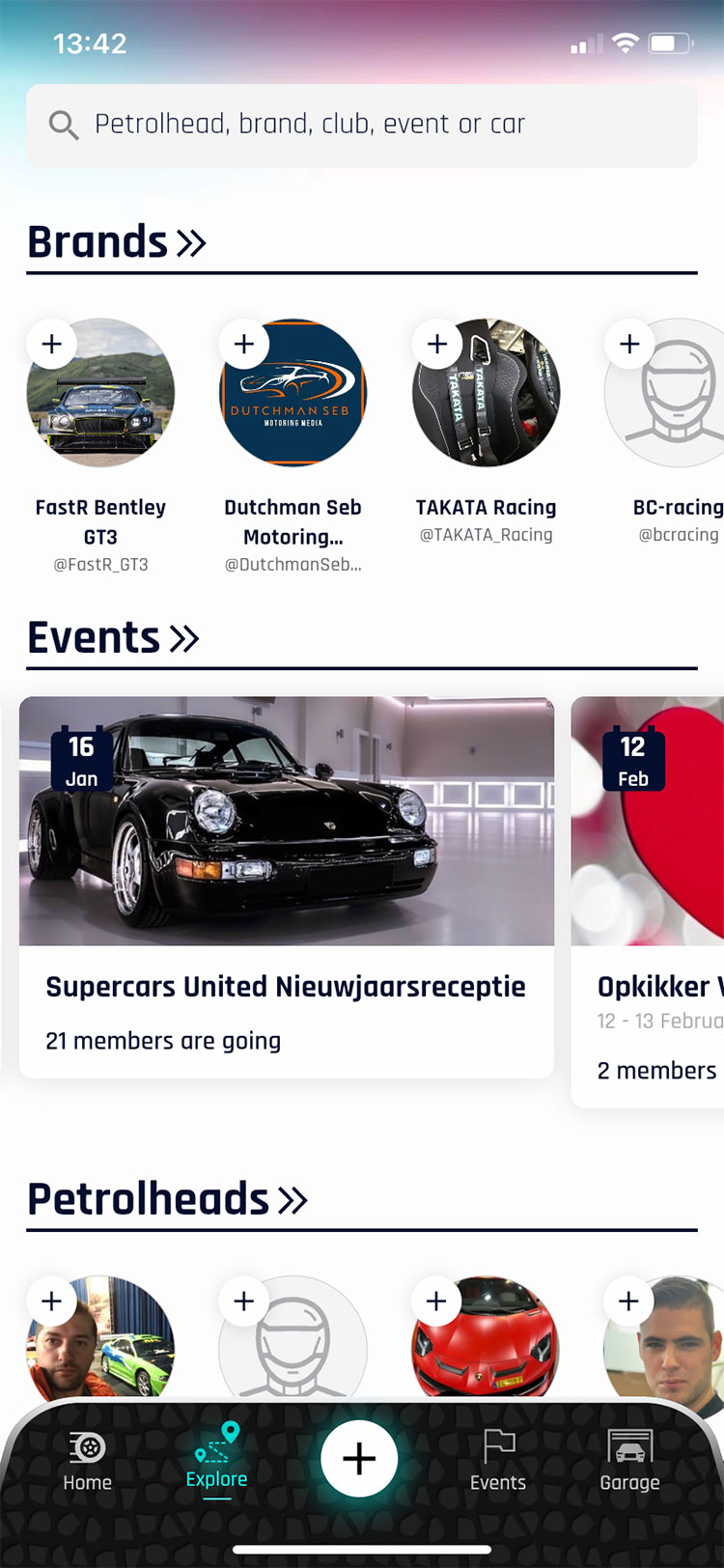Follow the petrolhead with the red Lamborghini avatar

coord(436,1302)
